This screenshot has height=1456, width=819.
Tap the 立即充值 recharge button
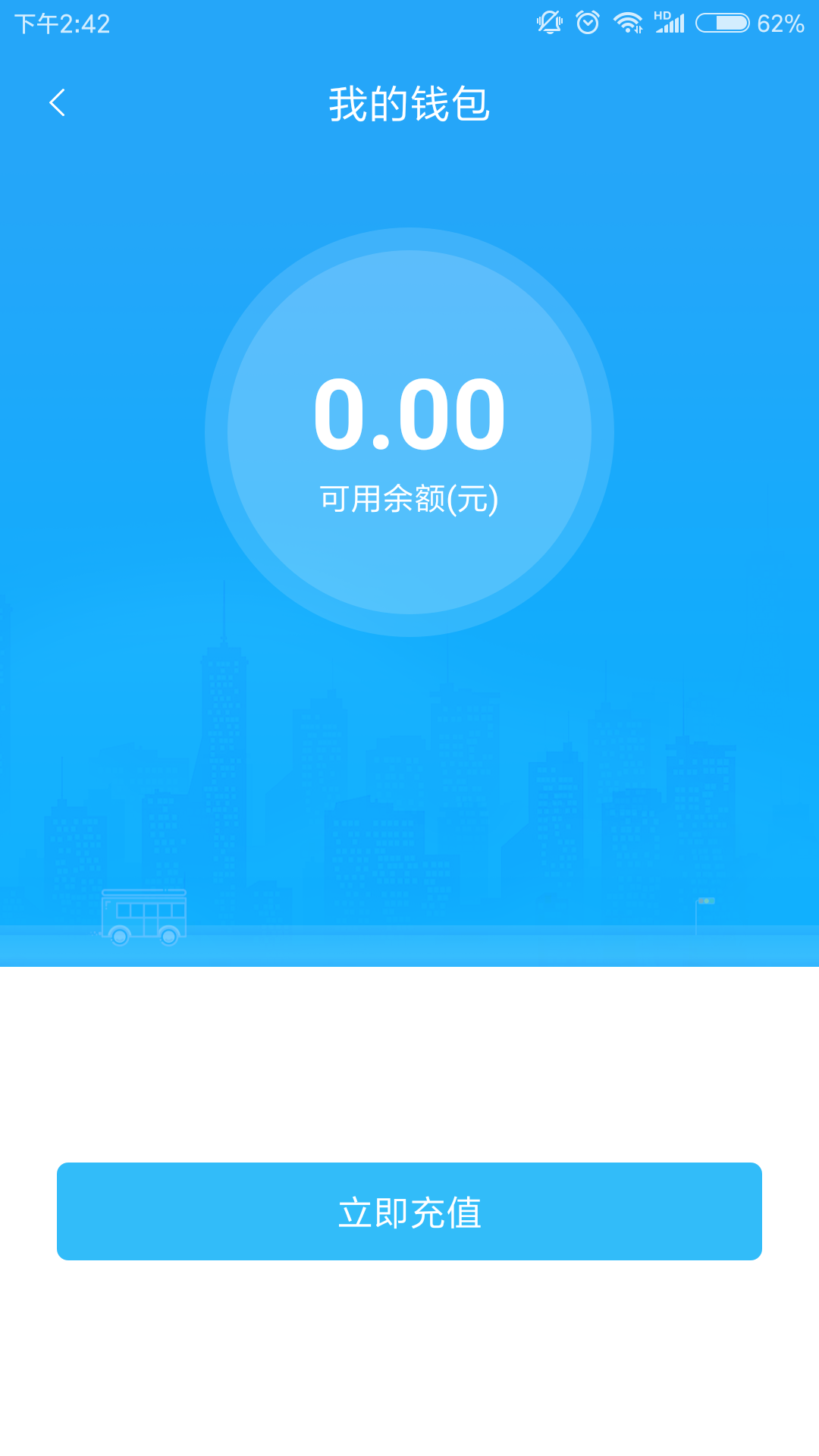(x=409, y=1211)
